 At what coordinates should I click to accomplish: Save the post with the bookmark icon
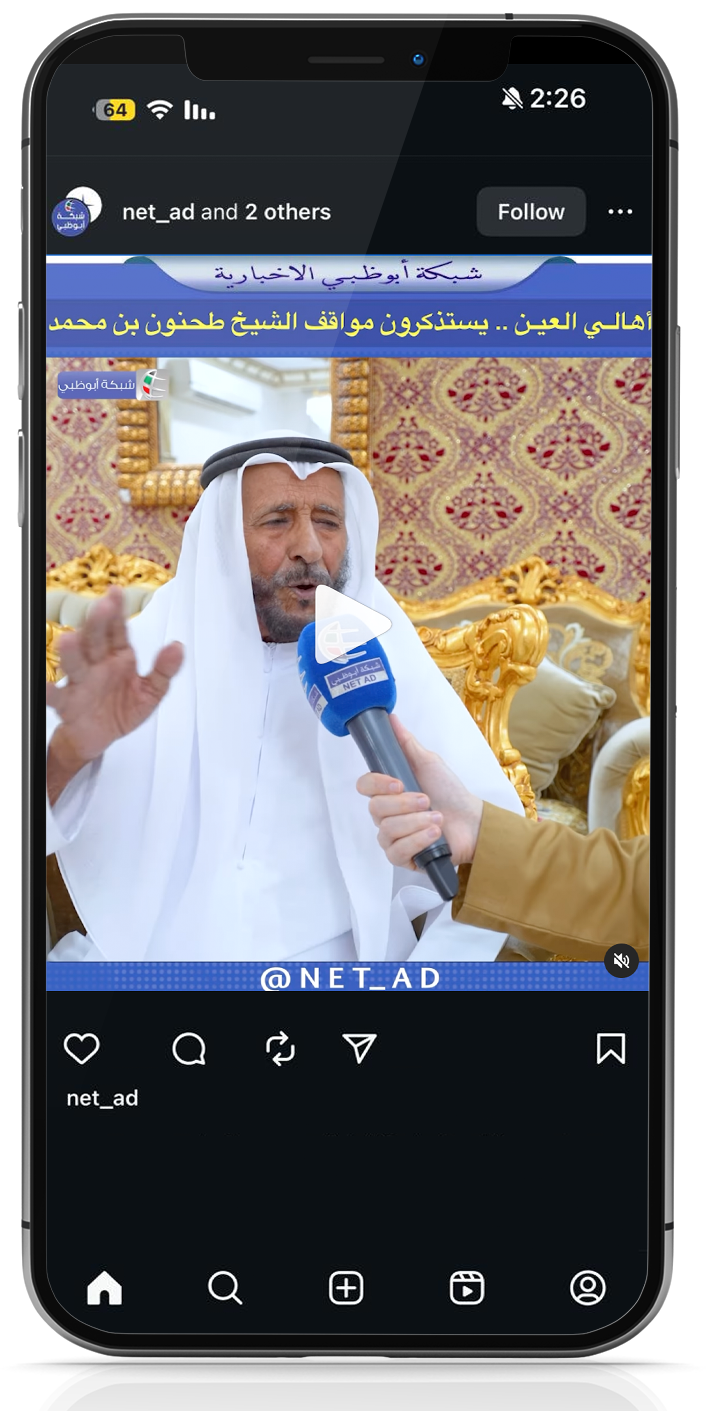pyautogui.click(x=610, y=1048)
